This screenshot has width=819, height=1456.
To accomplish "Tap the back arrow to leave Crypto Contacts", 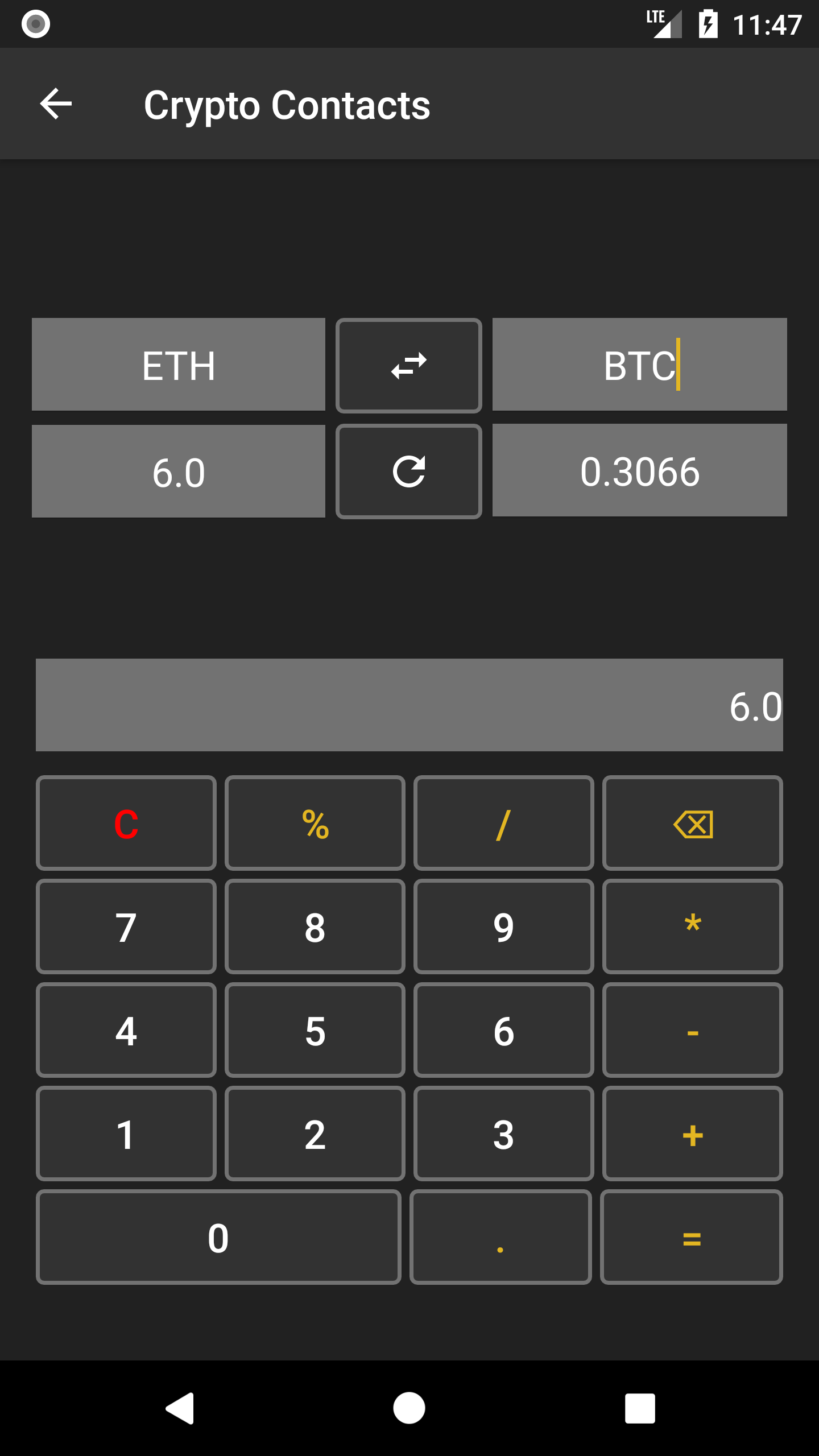I will 55,104.
